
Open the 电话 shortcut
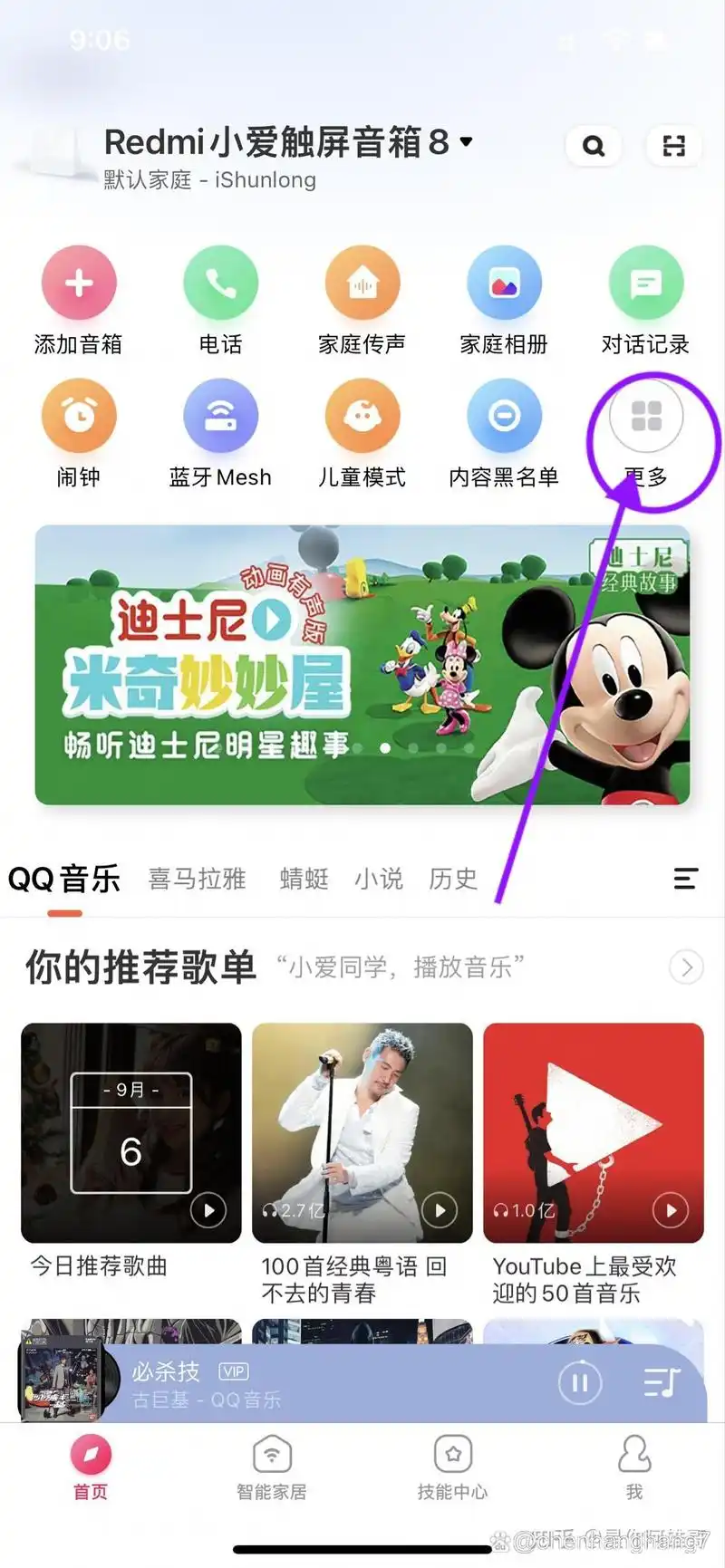220,284
